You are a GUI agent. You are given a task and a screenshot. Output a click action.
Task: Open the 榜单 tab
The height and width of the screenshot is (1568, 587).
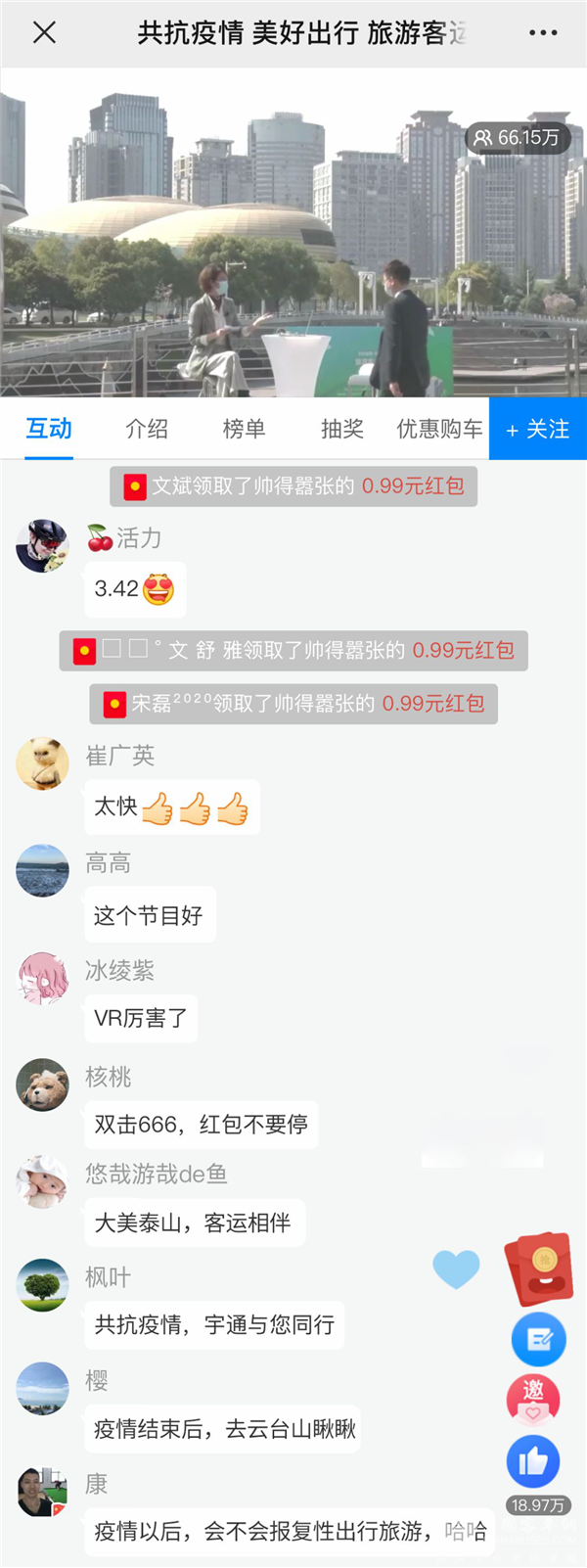tap(244, 429)
